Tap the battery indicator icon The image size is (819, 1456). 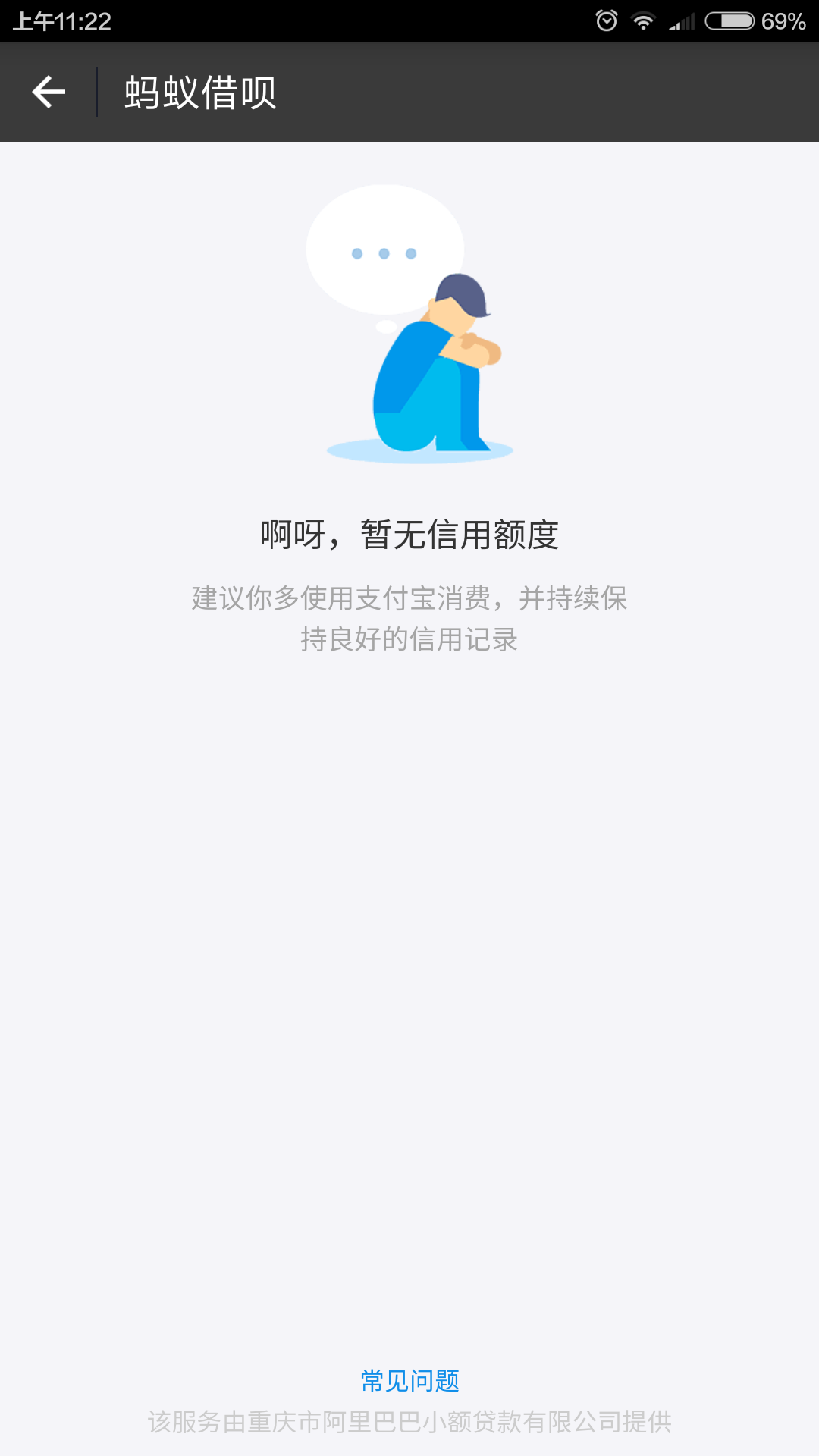[730, 20]
